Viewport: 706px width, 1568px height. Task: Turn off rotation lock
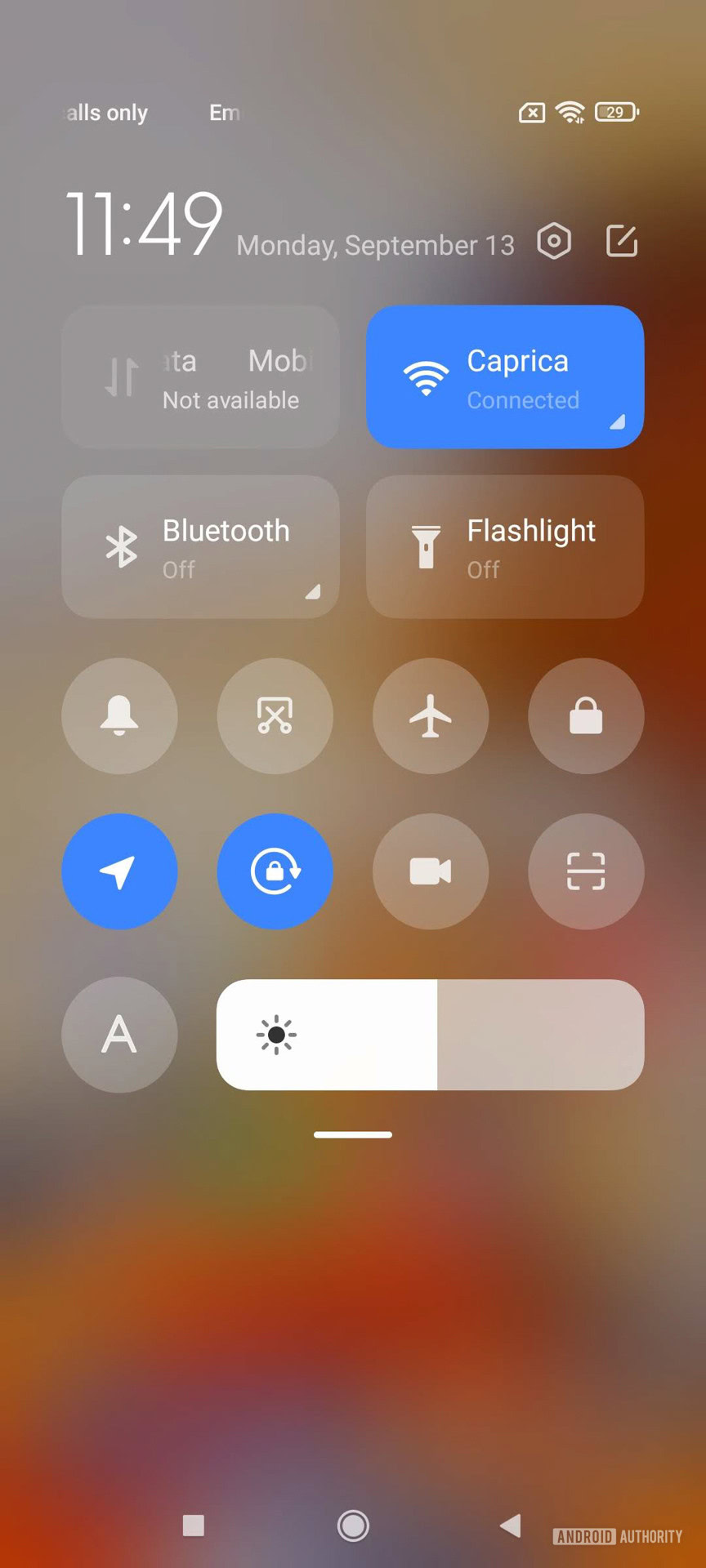pyautogui.click(x=275, y=871)
